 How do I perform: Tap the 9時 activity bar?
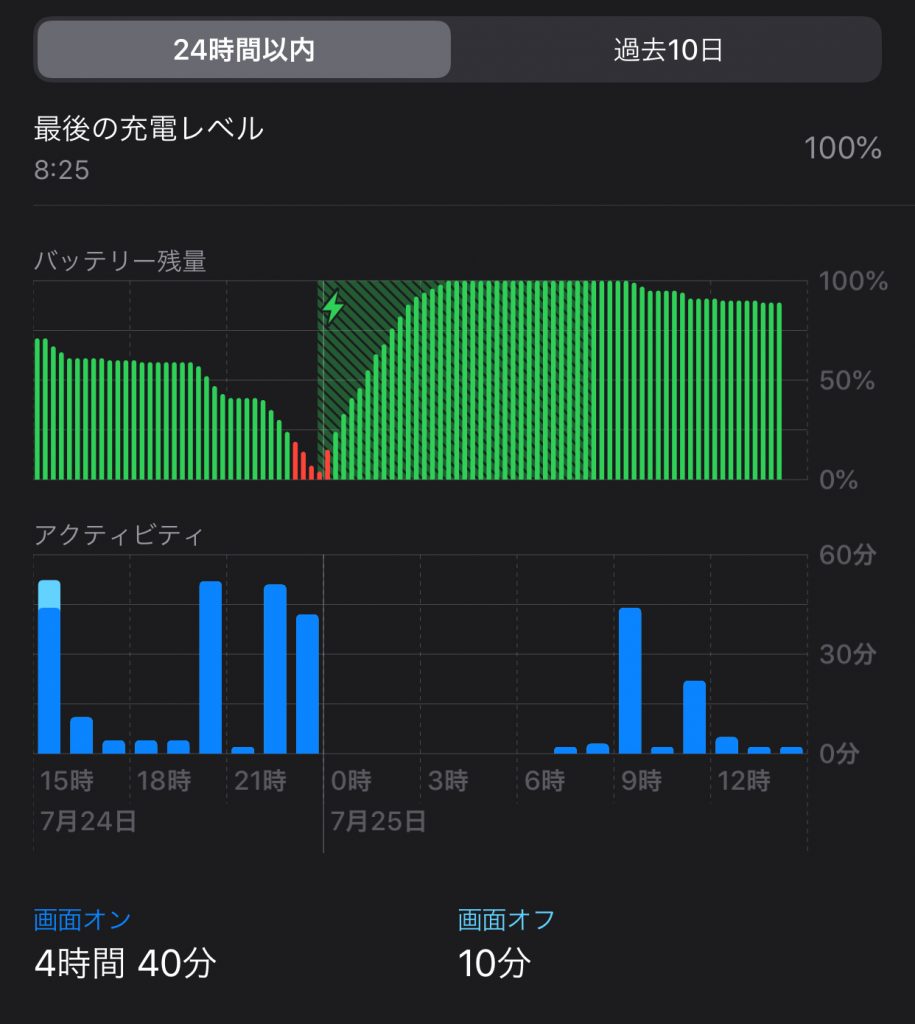tap(630, 680)
